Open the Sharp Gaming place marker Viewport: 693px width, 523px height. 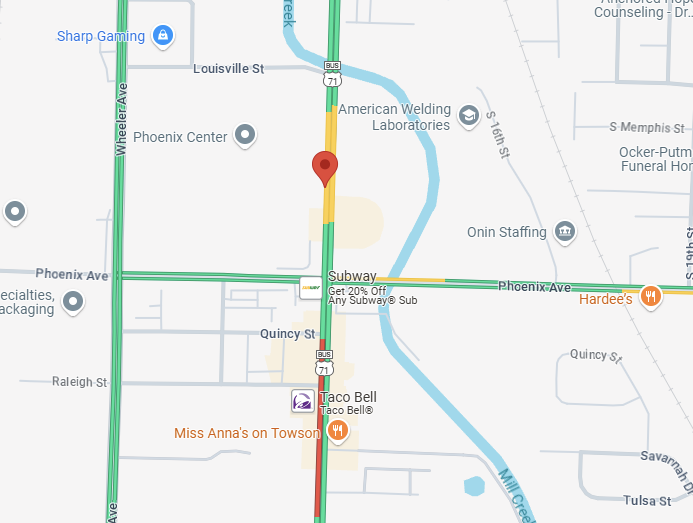163,36
